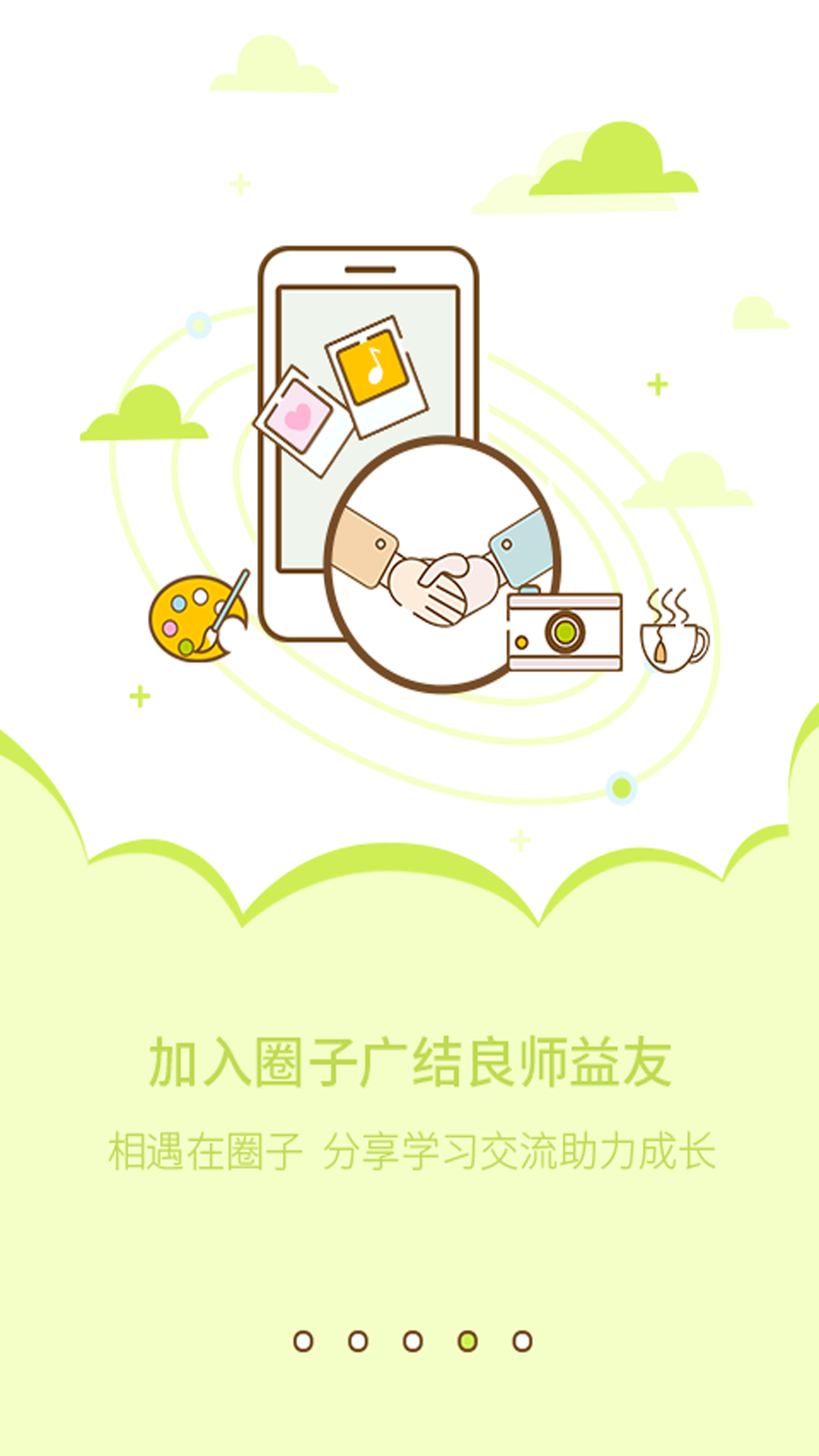This screenshot has height=1456, width=819.
Task: Jump to the first onboarding page dot
Action: point(303,1341)
